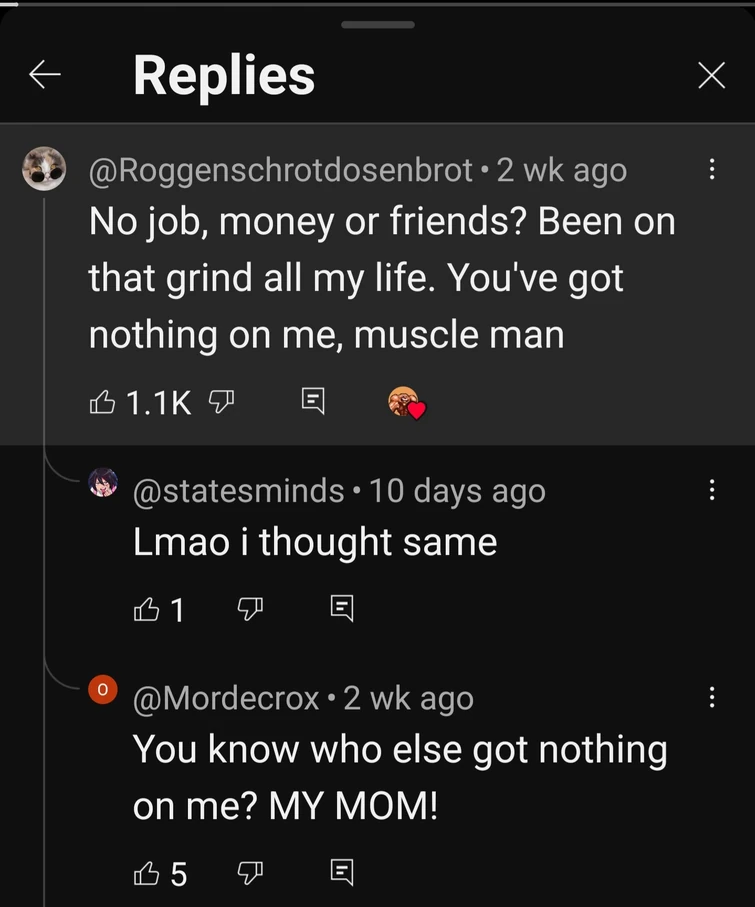Image resolution: width=755 pixels, height=907 pixels.
Task: Dislike Mordecrox's reply
Action: (x=249, y=873)
